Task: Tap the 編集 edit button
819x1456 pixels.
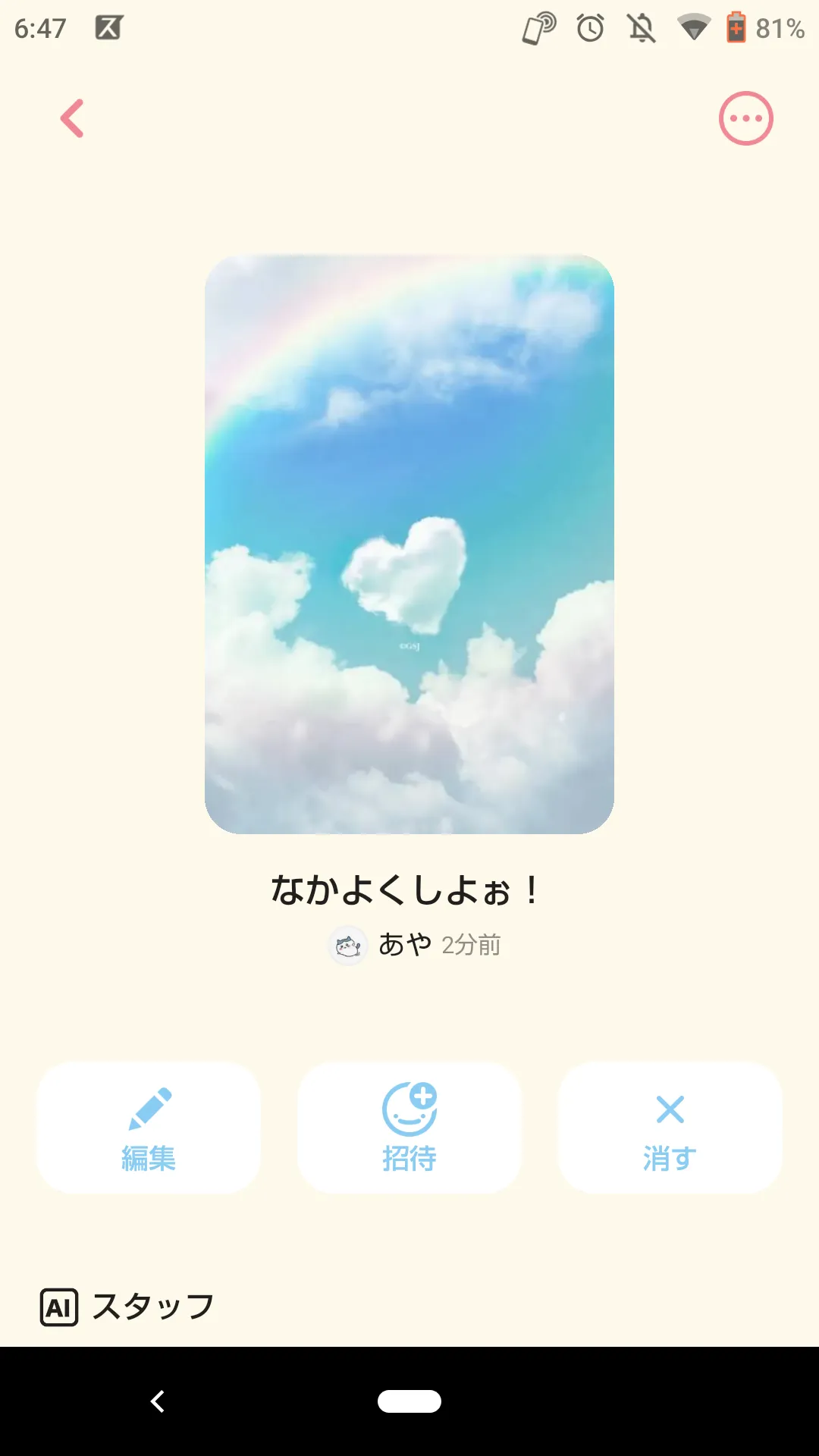Action: (149, 1128)
